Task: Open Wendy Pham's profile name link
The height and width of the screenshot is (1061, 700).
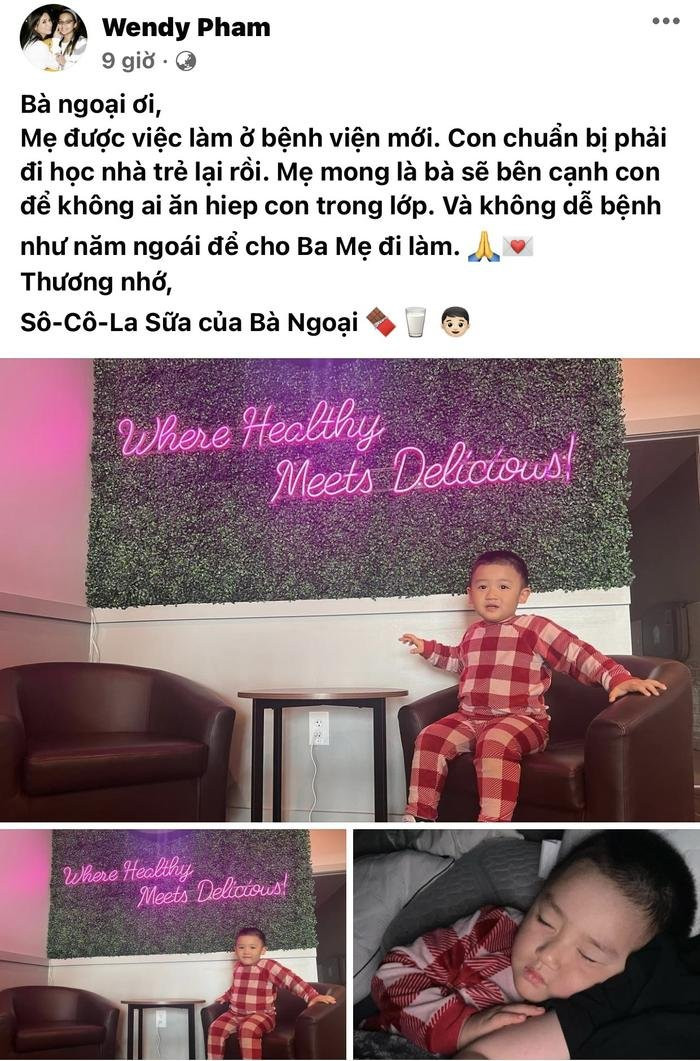Action: tap(185, 27)
